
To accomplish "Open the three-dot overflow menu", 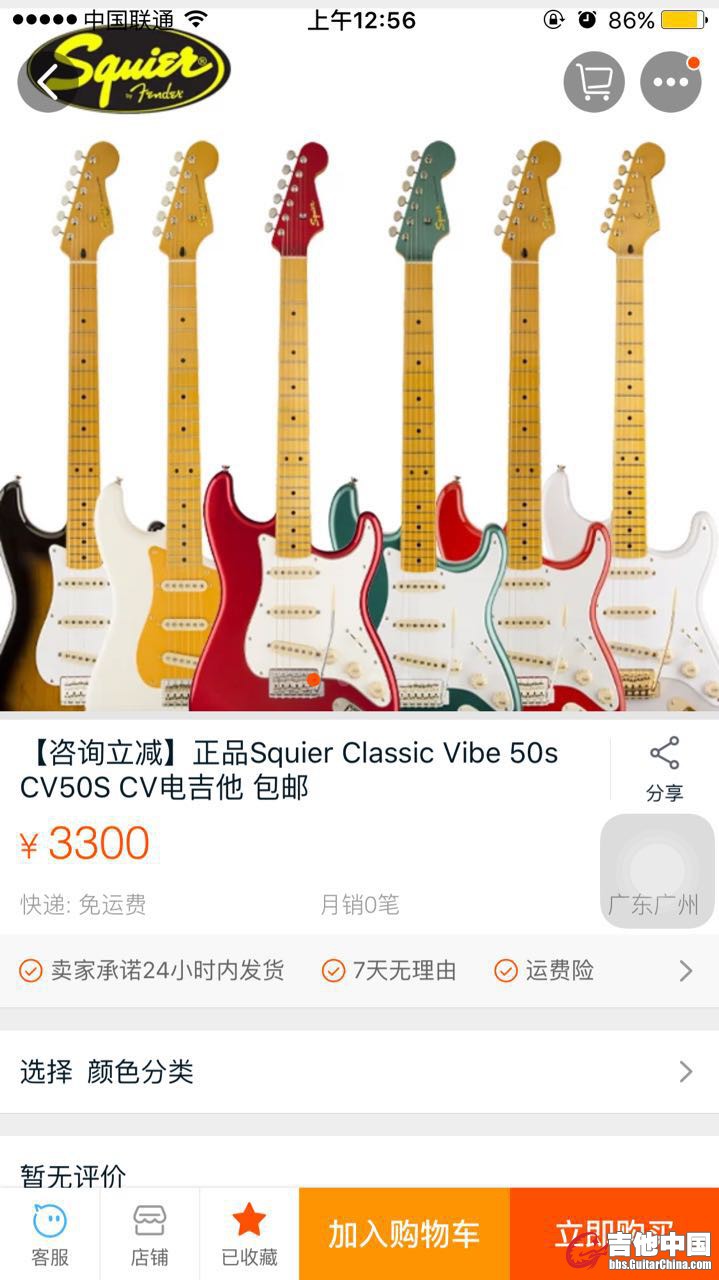I will click(671, 82).
